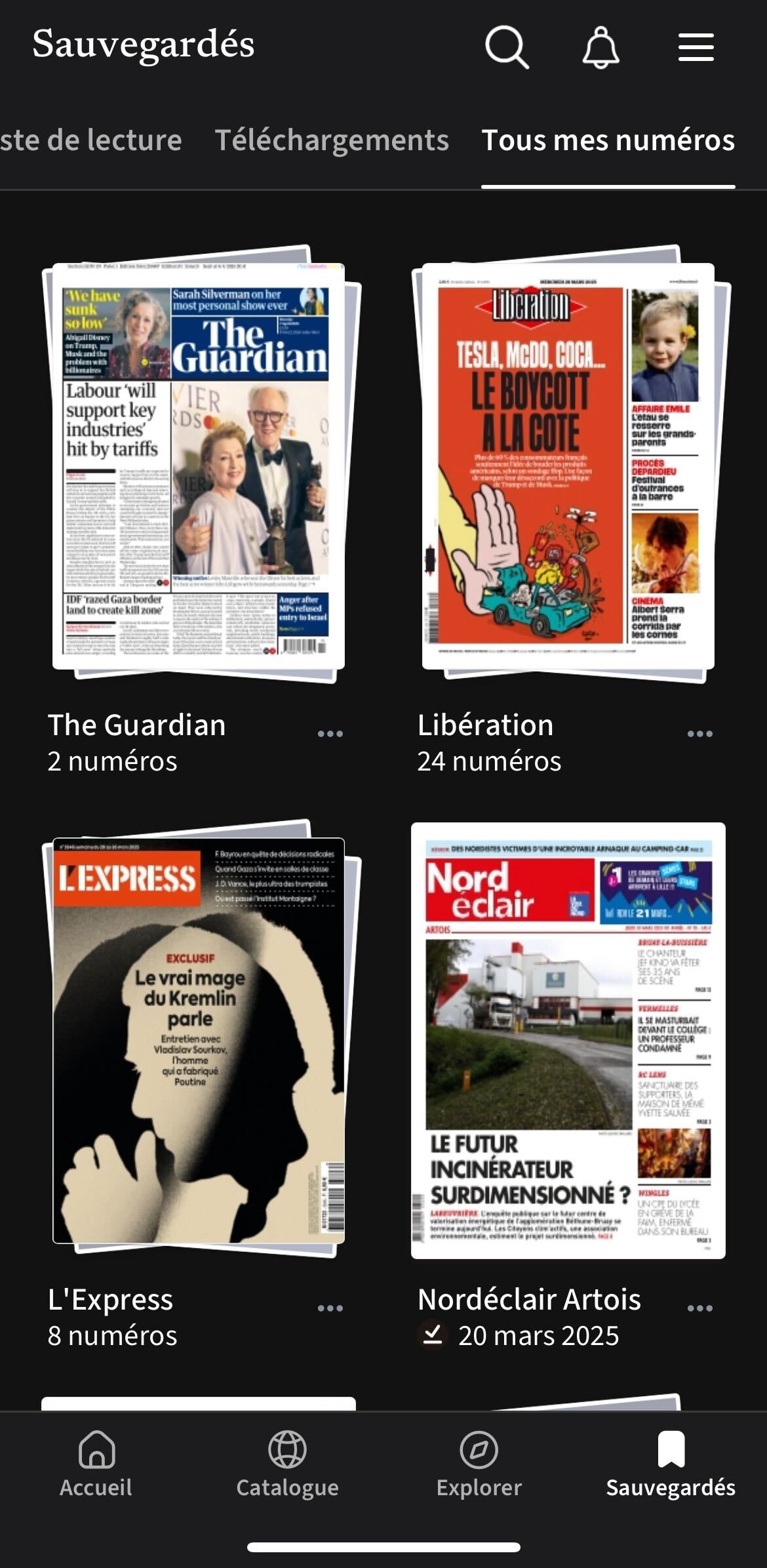Show more options for L'Express

click(330, 1308)
